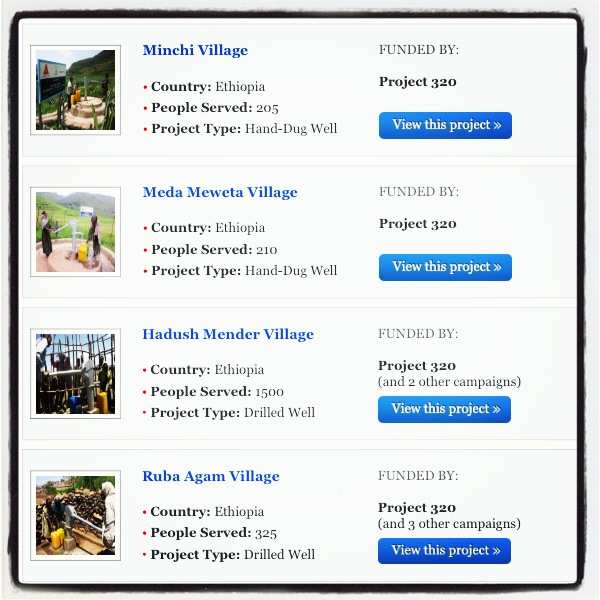View the project for Meda Meweta Village

point(445,267)
